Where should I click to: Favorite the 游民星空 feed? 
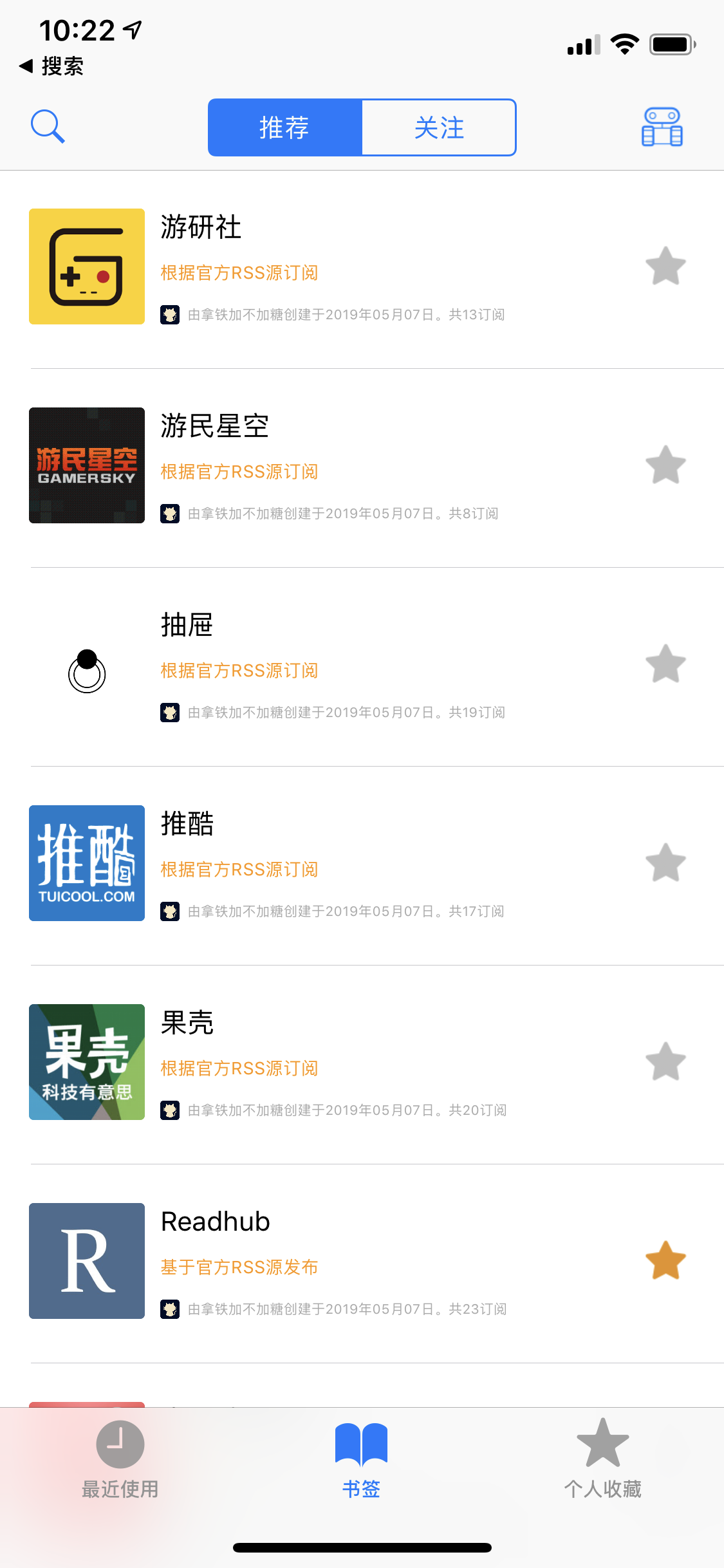665,465
